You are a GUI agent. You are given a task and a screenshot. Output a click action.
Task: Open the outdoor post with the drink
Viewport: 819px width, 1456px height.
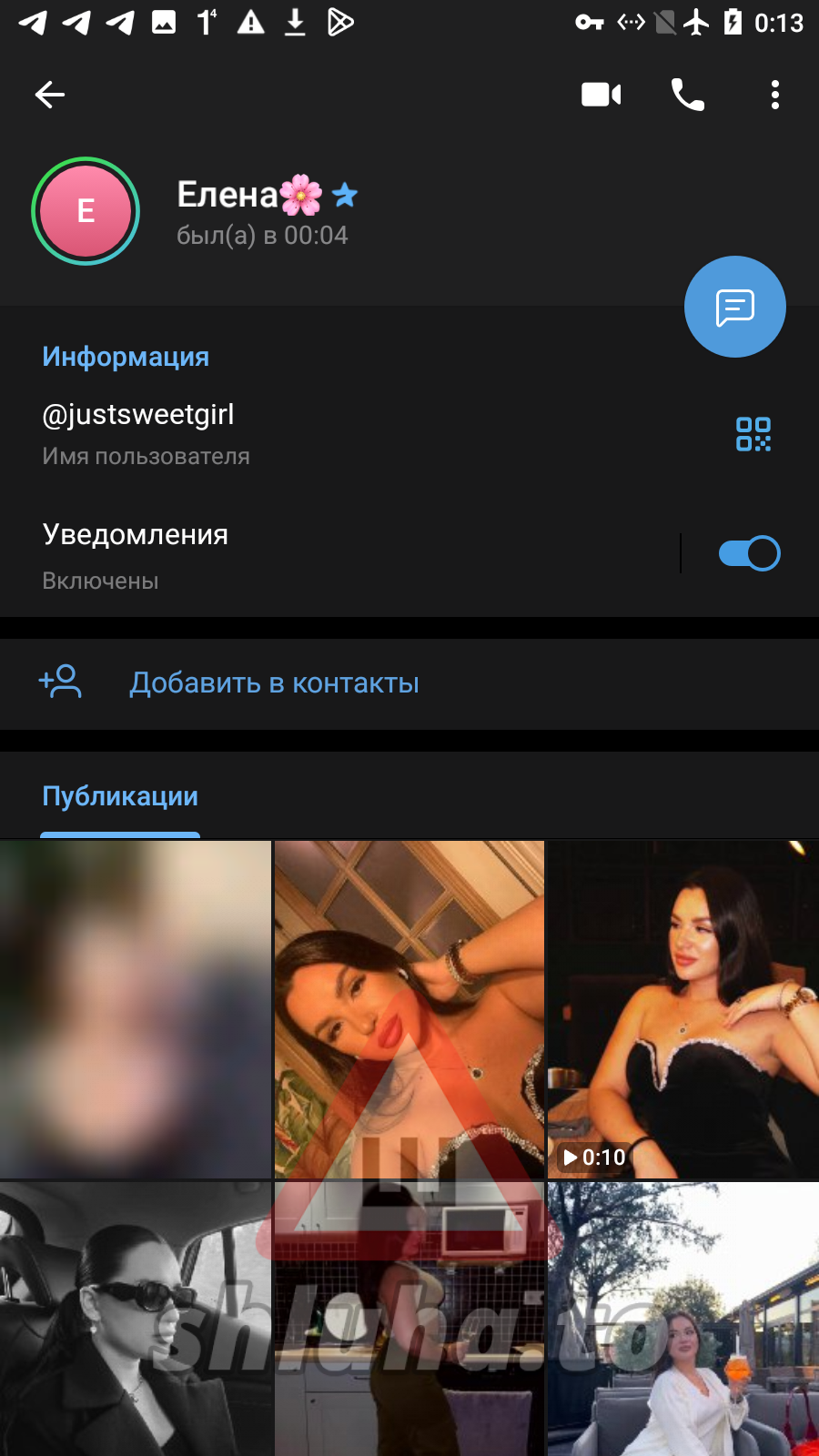pyautogui.click(x=682, y=1319)
